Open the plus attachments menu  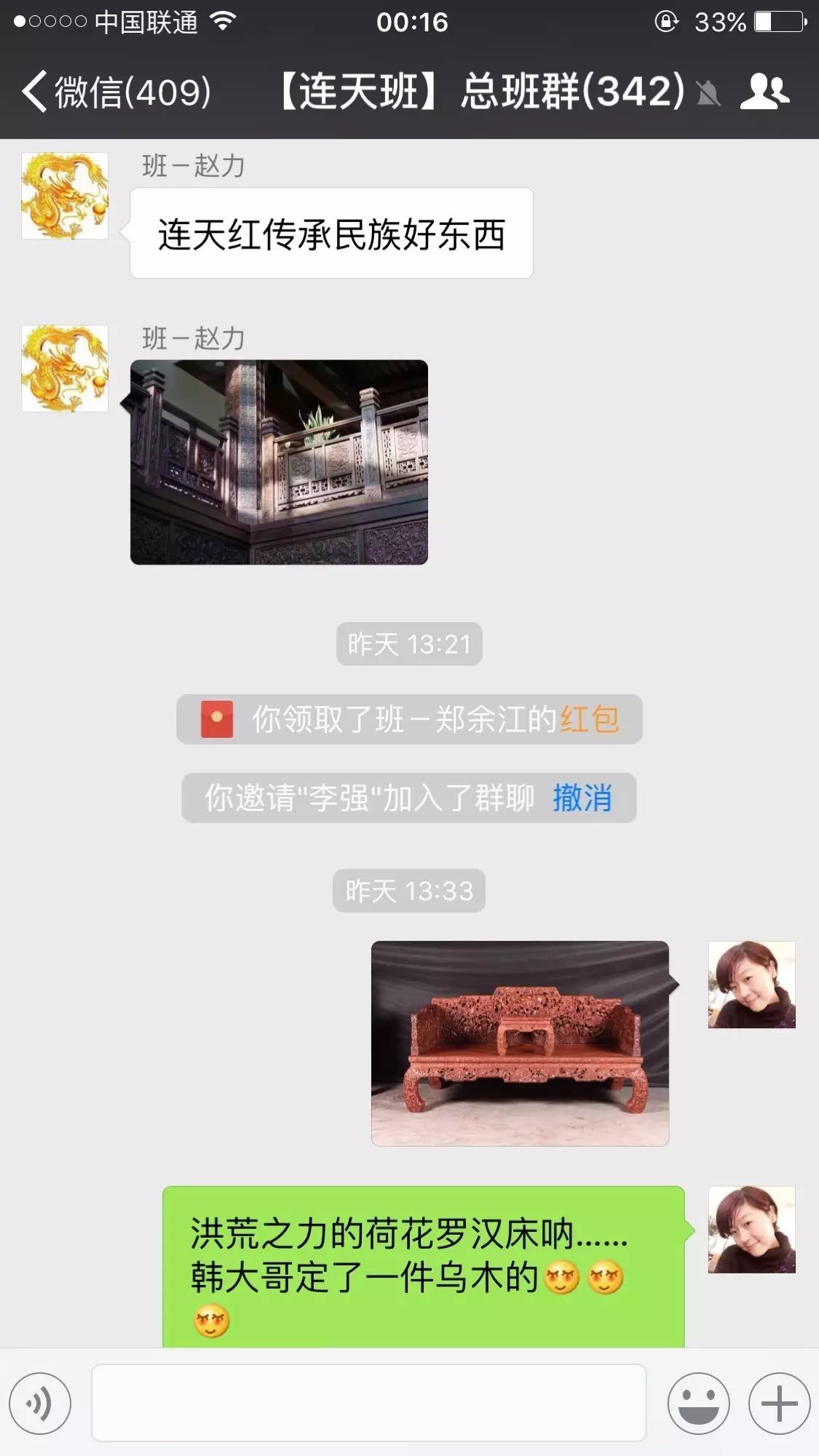coord(779,1404)
